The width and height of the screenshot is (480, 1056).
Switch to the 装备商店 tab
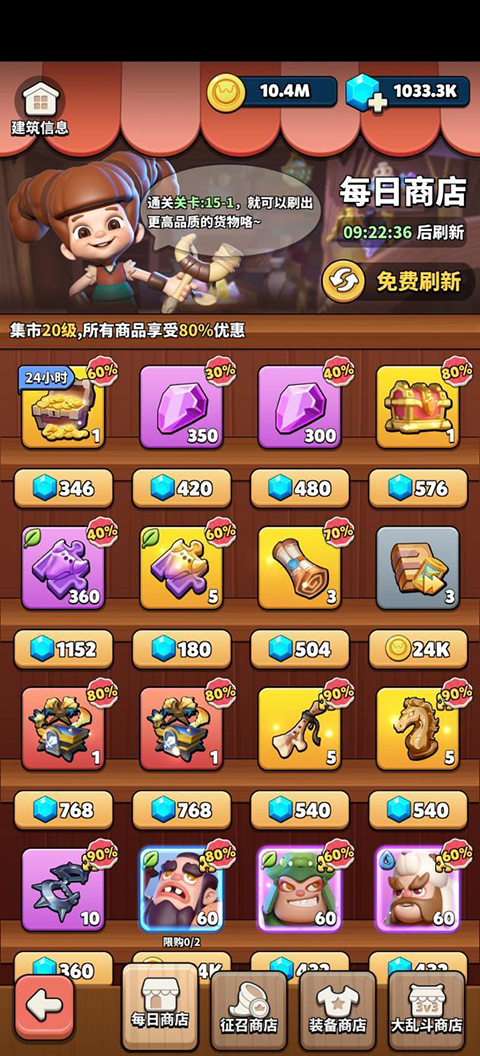click(337, 1012)
